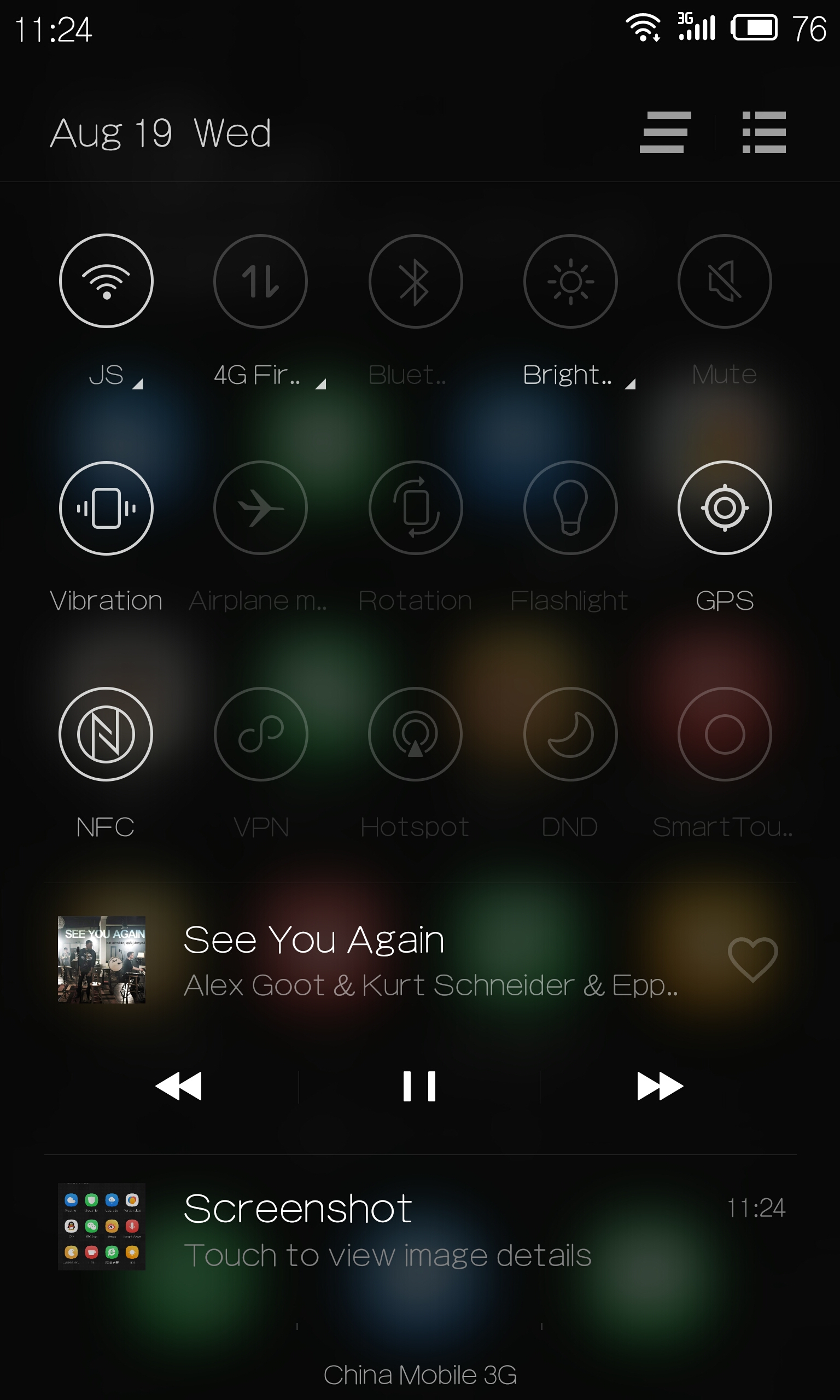Screen dimensions: 840x1400
Task: Enable DND mode
Action: coord(570,734)
